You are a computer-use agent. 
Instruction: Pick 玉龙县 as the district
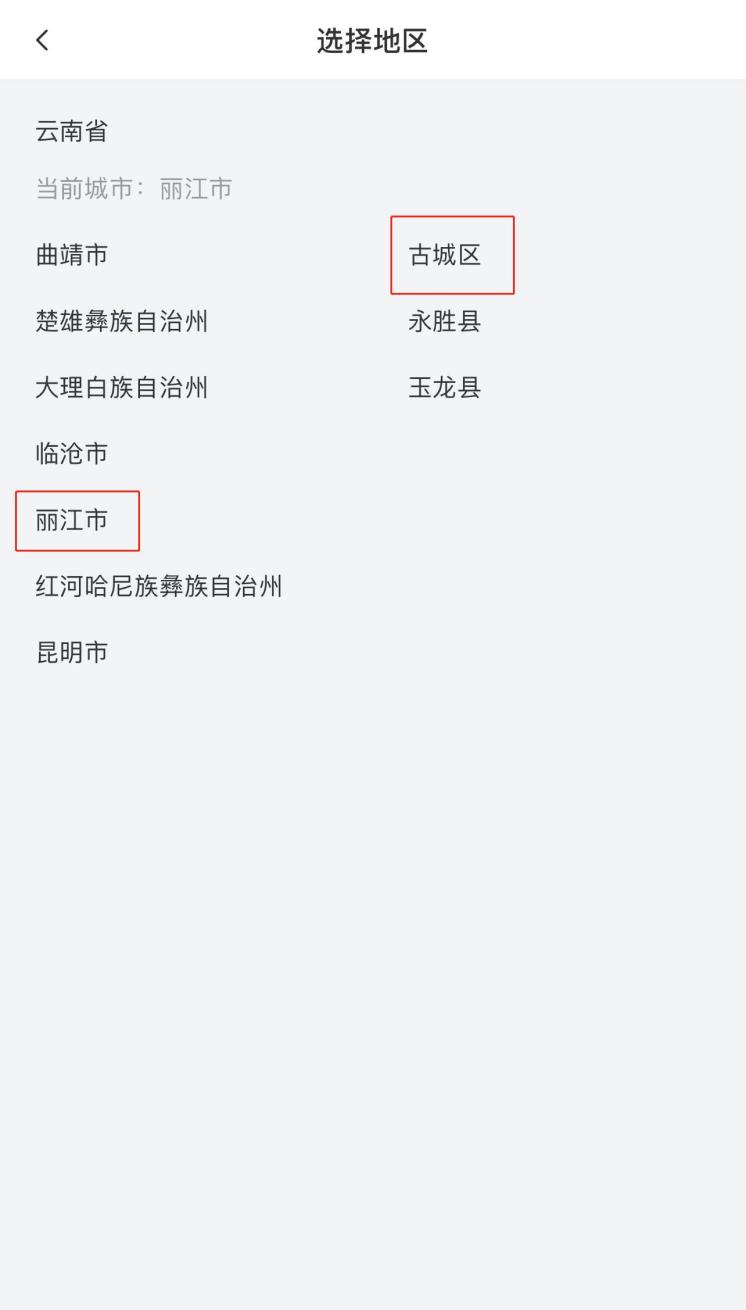pos(445,388)
